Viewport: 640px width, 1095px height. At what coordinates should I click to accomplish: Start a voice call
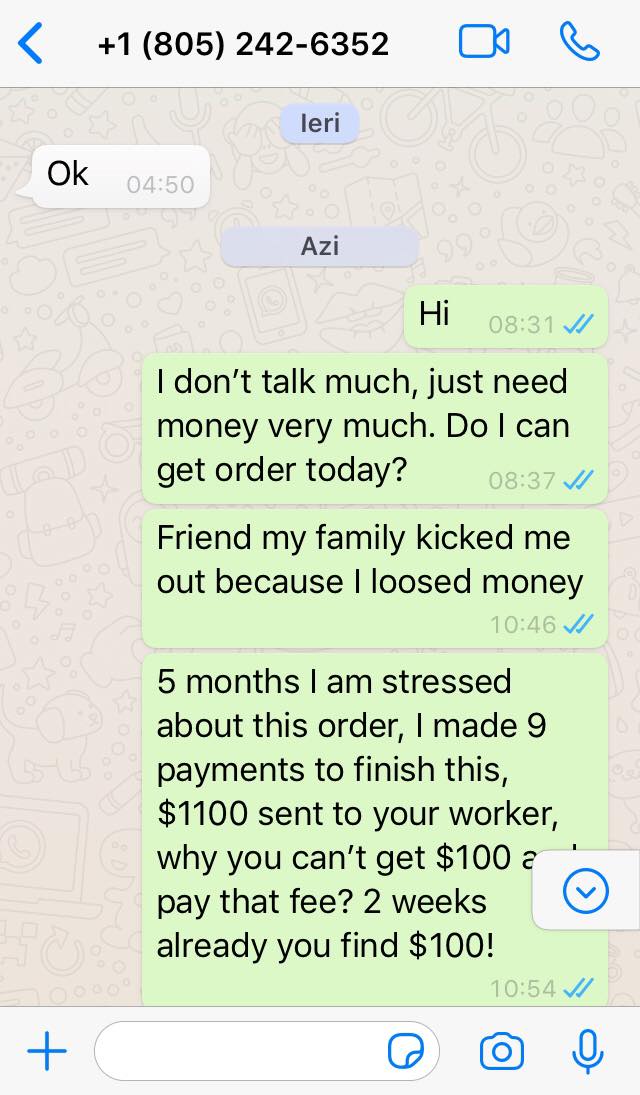[x=580, y=41]
